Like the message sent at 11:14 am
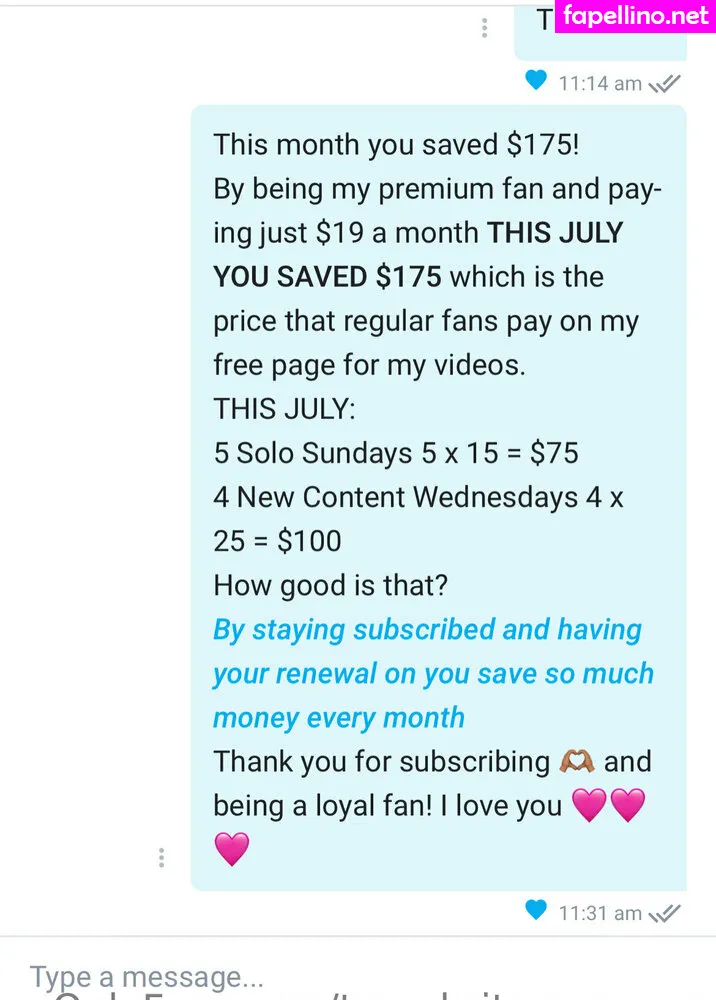Image resolution: width=716 pixels, height=1000 pixels. [x=537, y=80]
